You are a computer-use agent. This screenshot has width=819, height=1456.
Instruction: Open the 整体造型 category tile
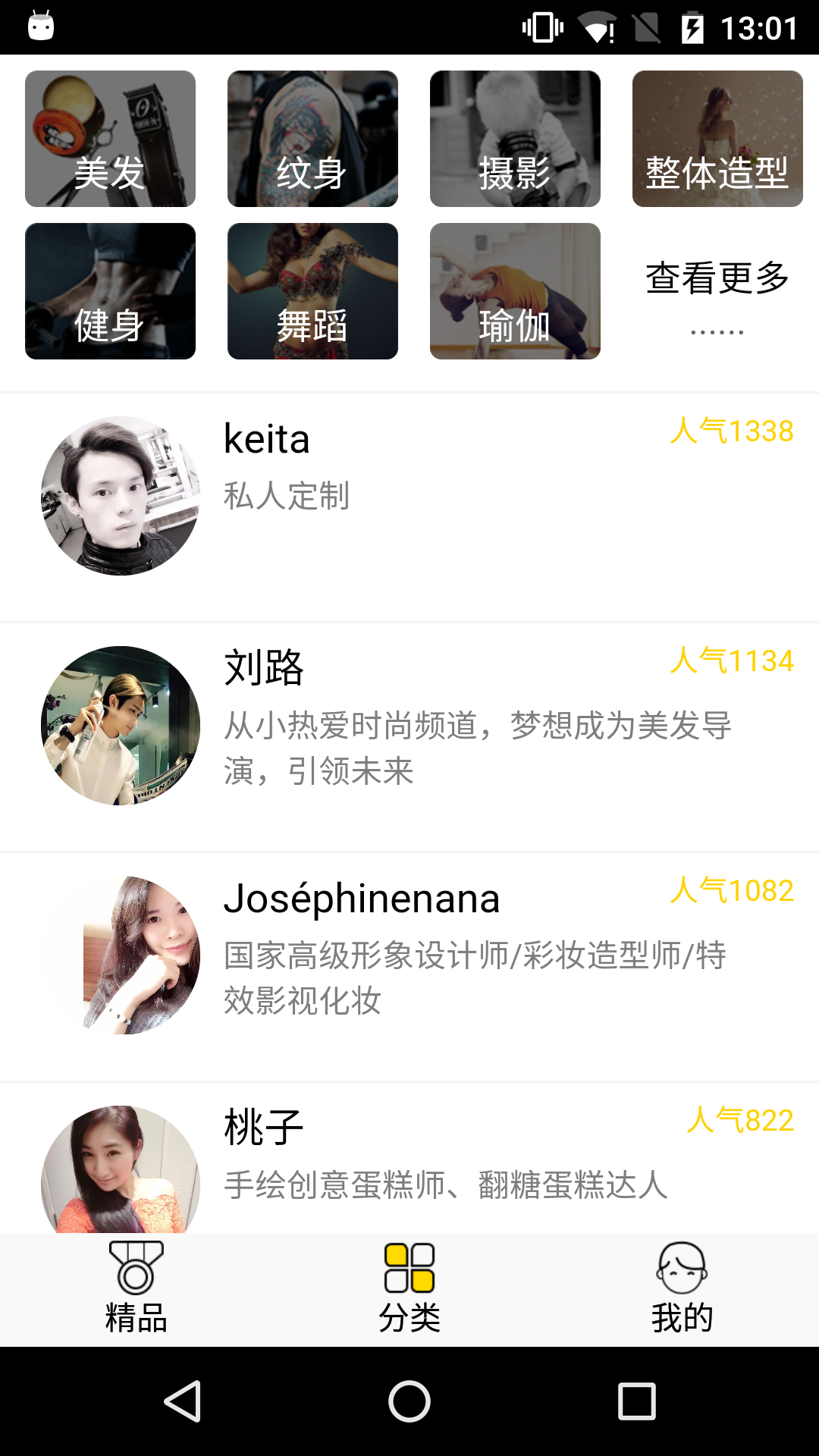(x=717, y=139)
